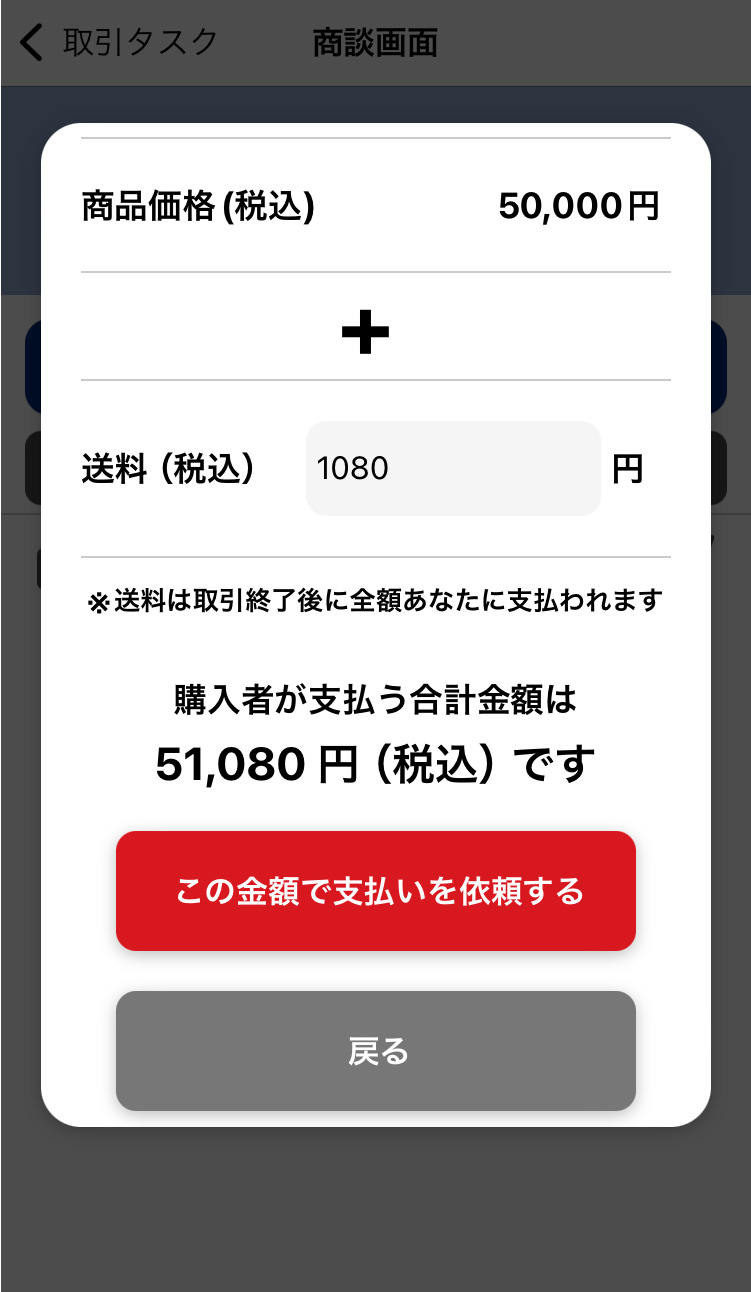Edit the 送料 (税込) amount field
Viewport: 751px width, 1292px height.
[453, 468]
